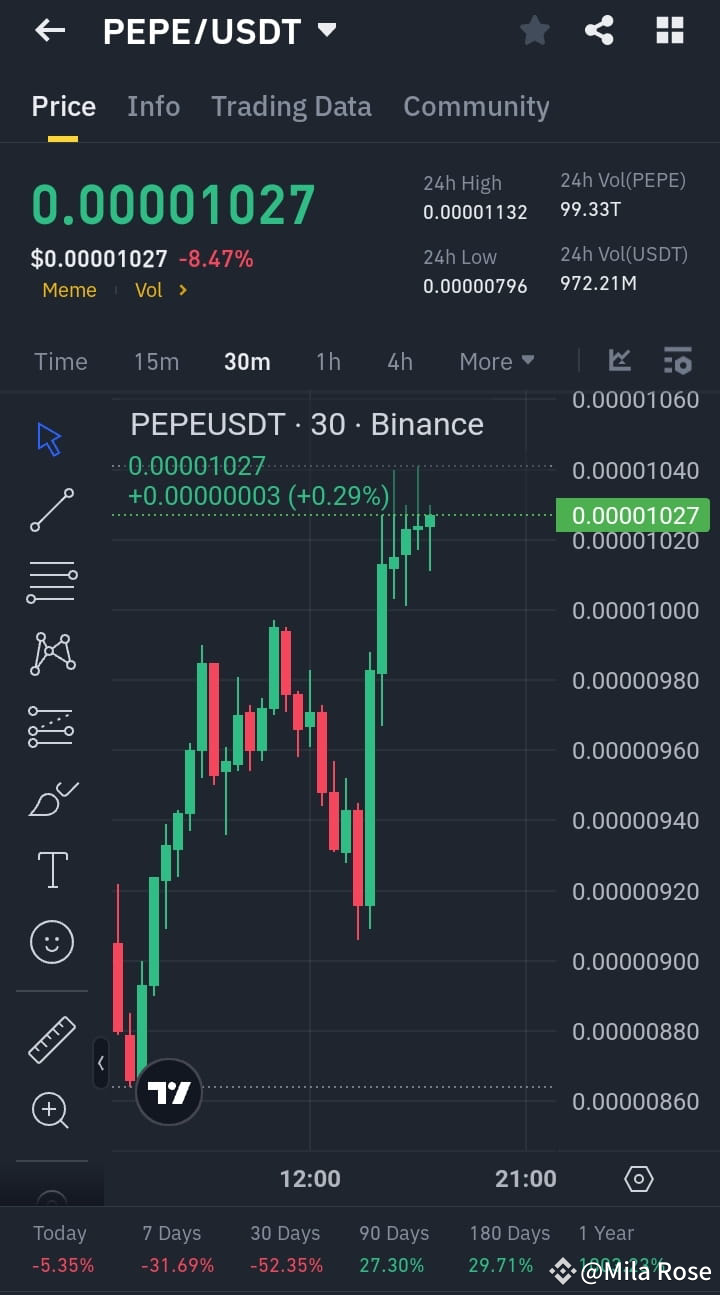Screen dimensions: 720x1295
Task: Activate the chart zoom magnifier tool
Action: pyautogui.click(x=51, y=1110)
